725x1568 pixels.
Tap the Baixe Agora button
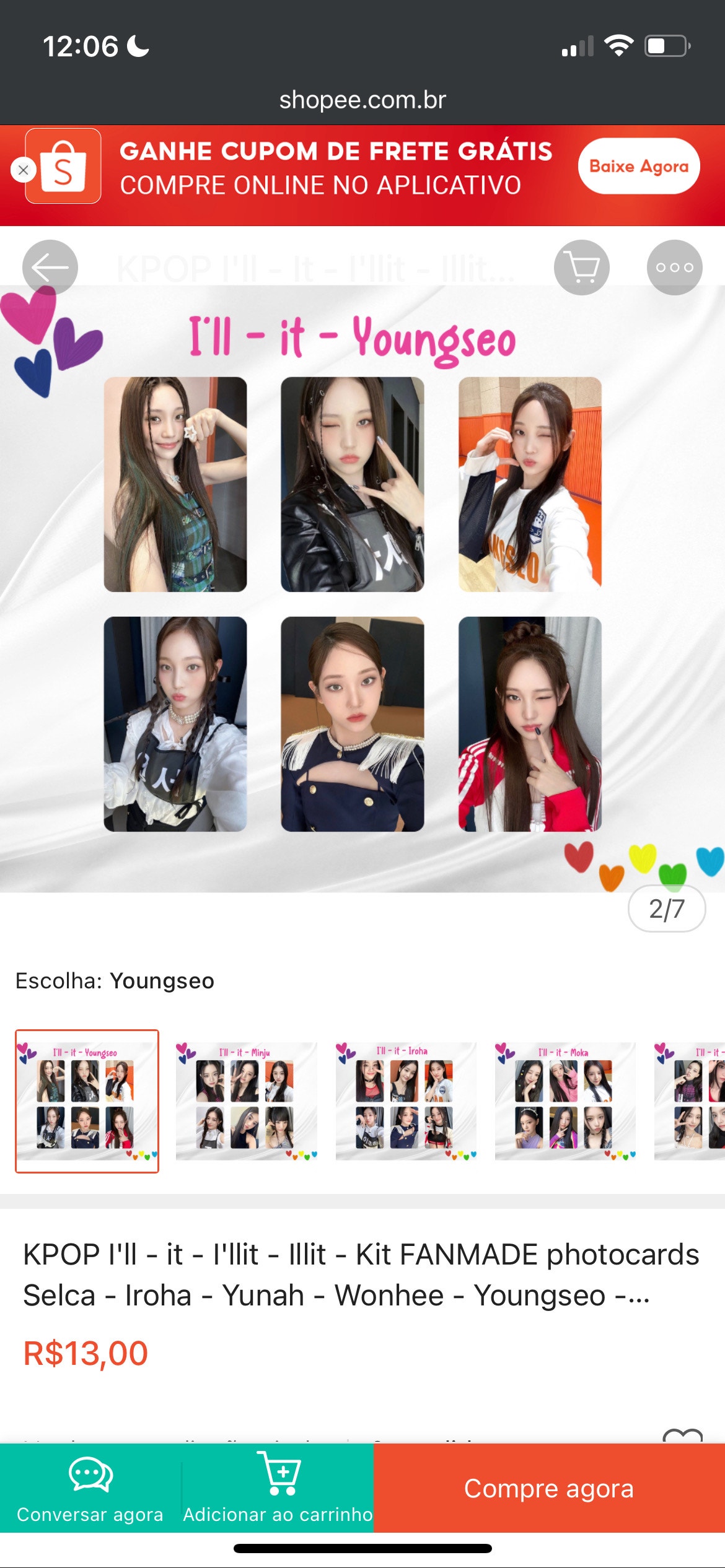pos(638,166)
